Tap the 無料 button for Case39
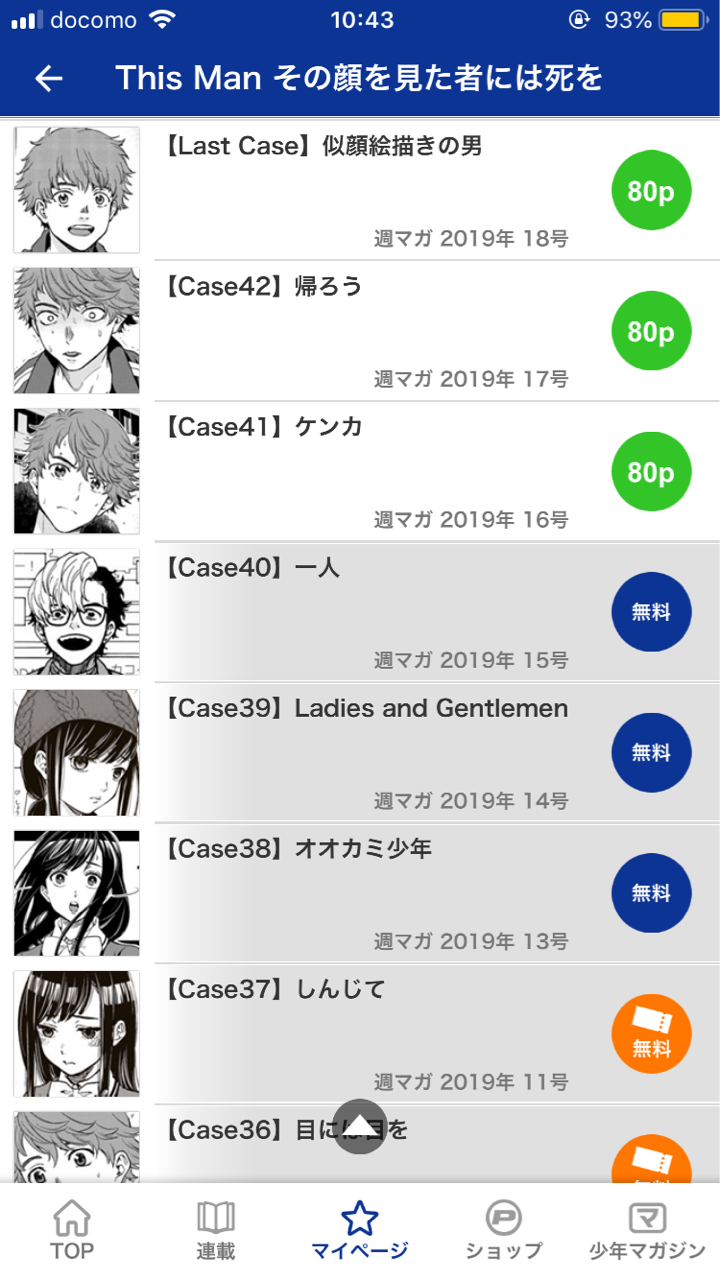720x1280 pixels. point(651,753)
